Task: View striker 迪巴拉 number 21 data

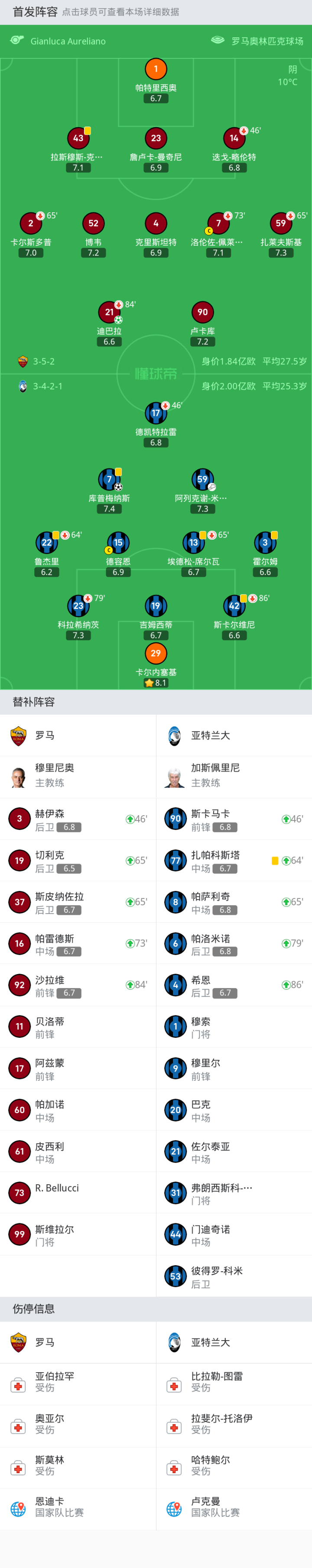Action: click(x=109, y=312)
